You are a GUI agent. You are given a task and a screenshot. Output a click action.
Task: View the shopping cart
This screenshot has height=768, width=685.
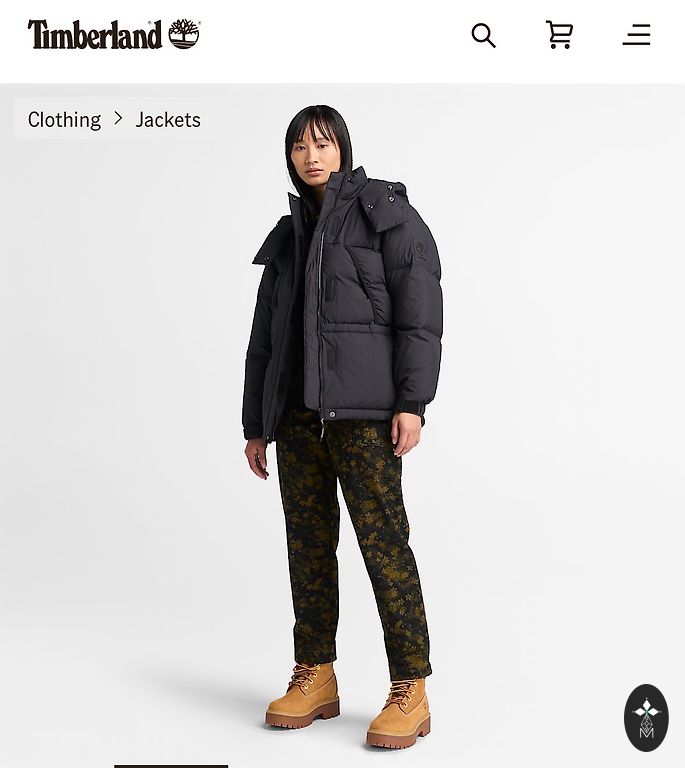coord(559,35)
